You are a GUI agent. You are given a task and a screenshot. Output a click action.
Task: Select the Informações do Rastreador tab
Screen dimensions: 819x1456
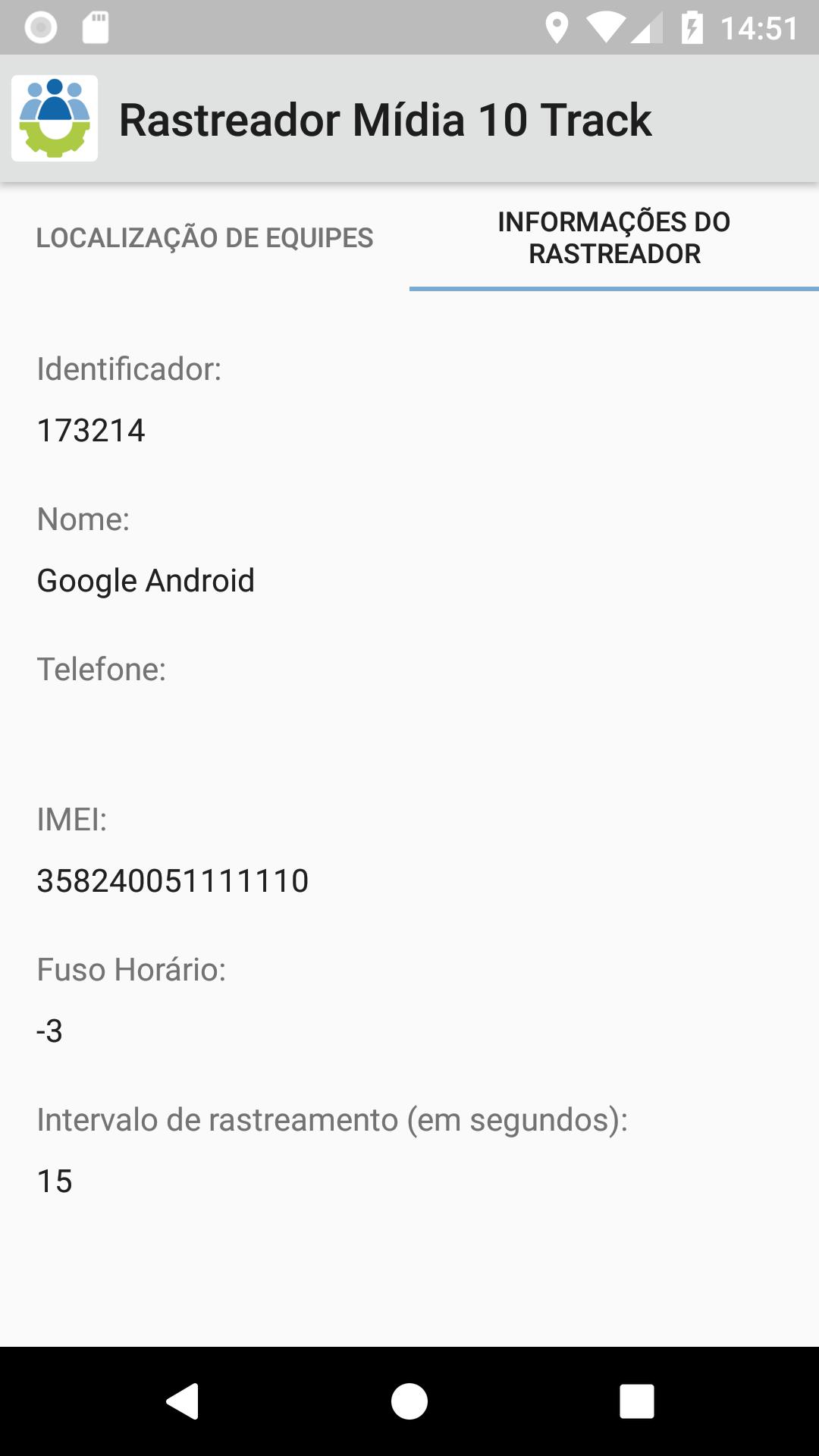coord(614,238)
